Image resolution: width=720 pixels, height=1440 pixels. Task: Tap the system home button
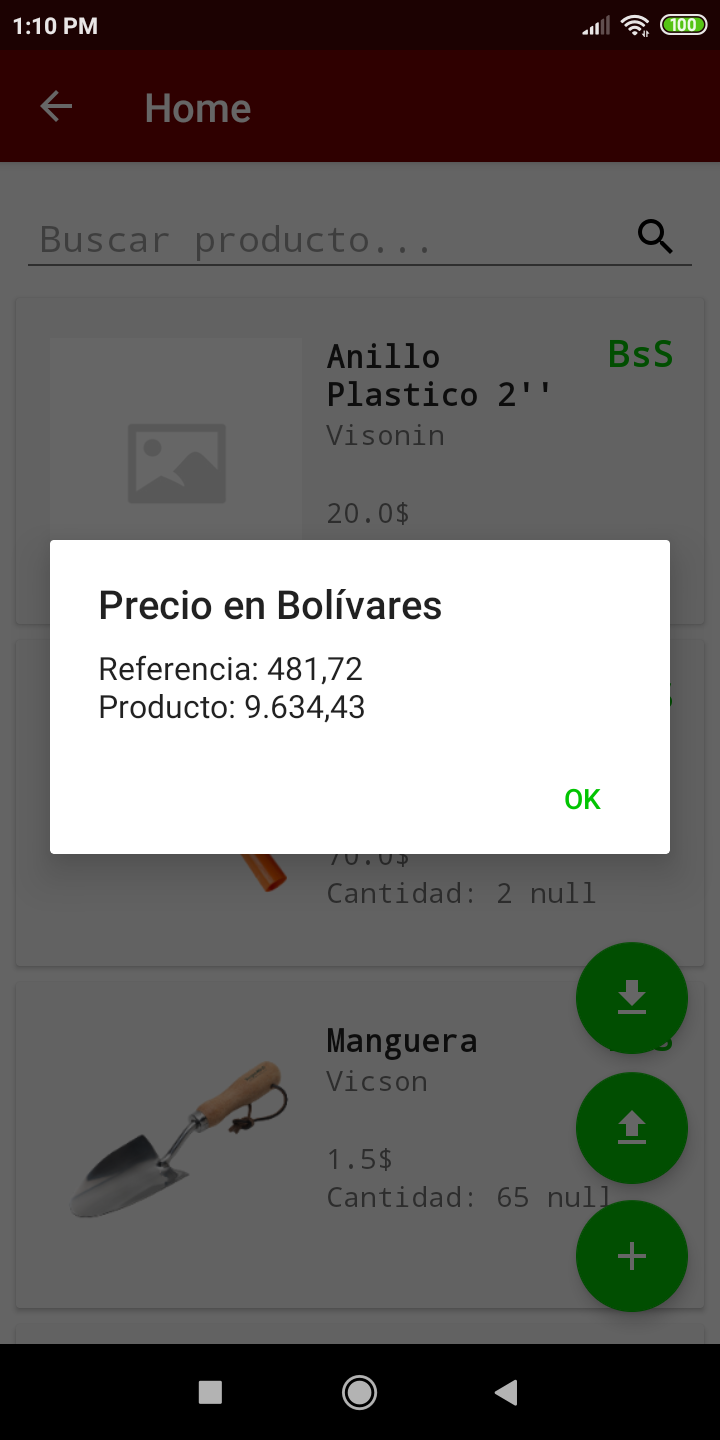click(359, 1392)
